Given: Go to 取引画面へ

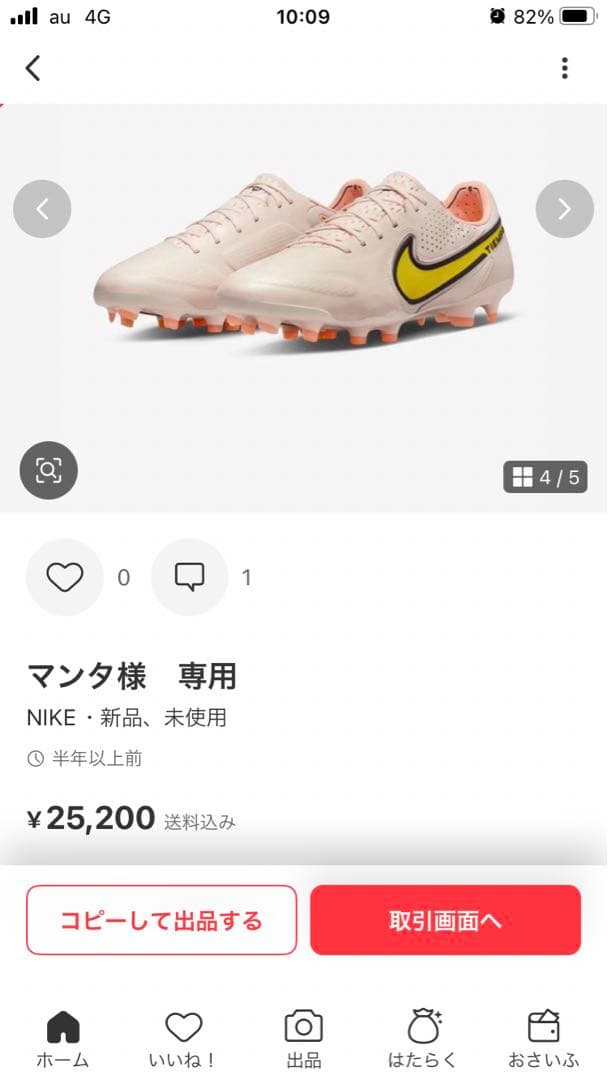Looking at the screenshot, I should [445, 920].
